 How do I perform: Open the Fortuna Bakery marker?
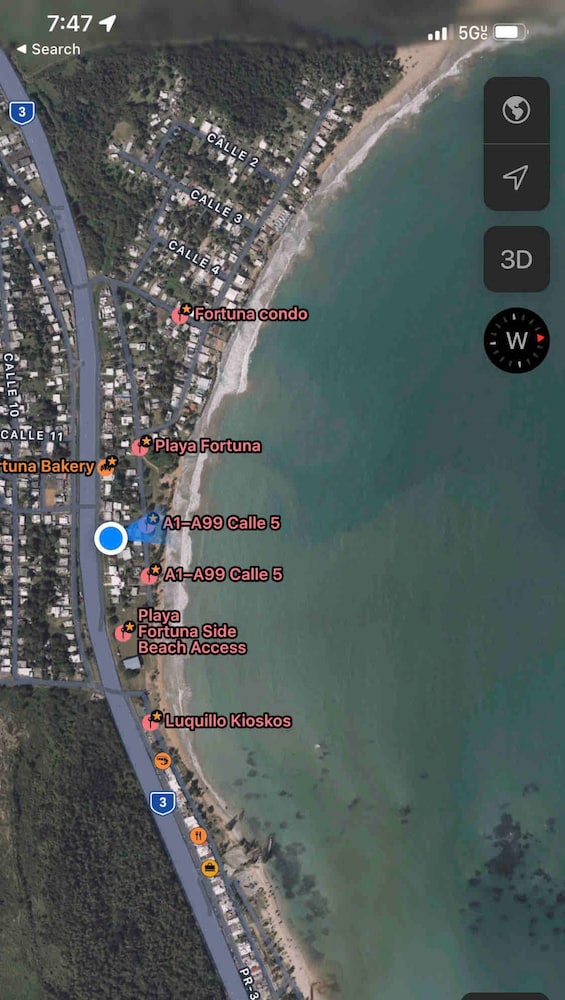tap(106, 468)
